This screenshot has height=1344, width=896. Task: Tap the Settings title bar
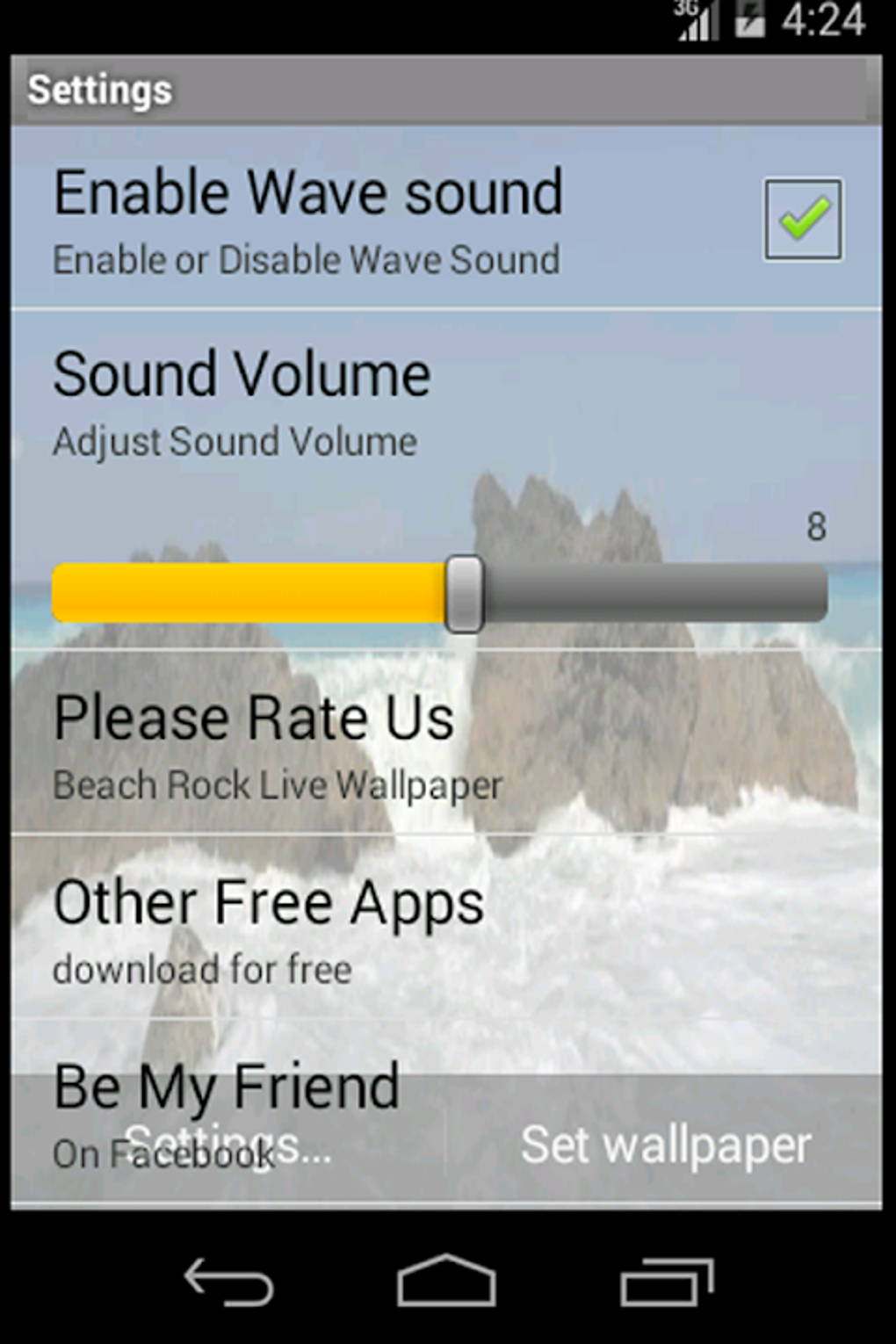[101, 88]
